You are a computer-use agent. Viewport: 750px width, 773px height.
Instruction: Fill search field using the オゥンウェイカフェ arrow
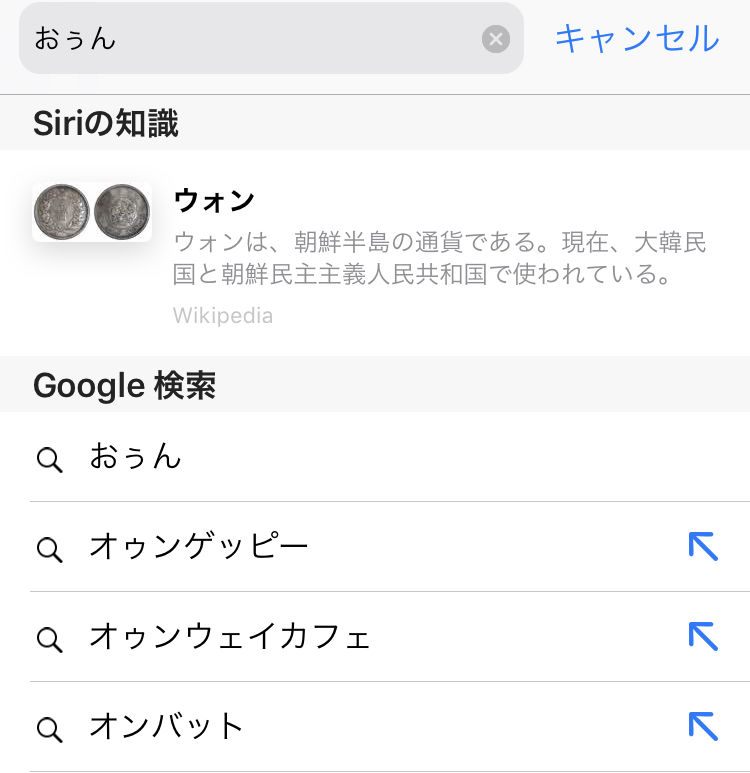[703, 636]
